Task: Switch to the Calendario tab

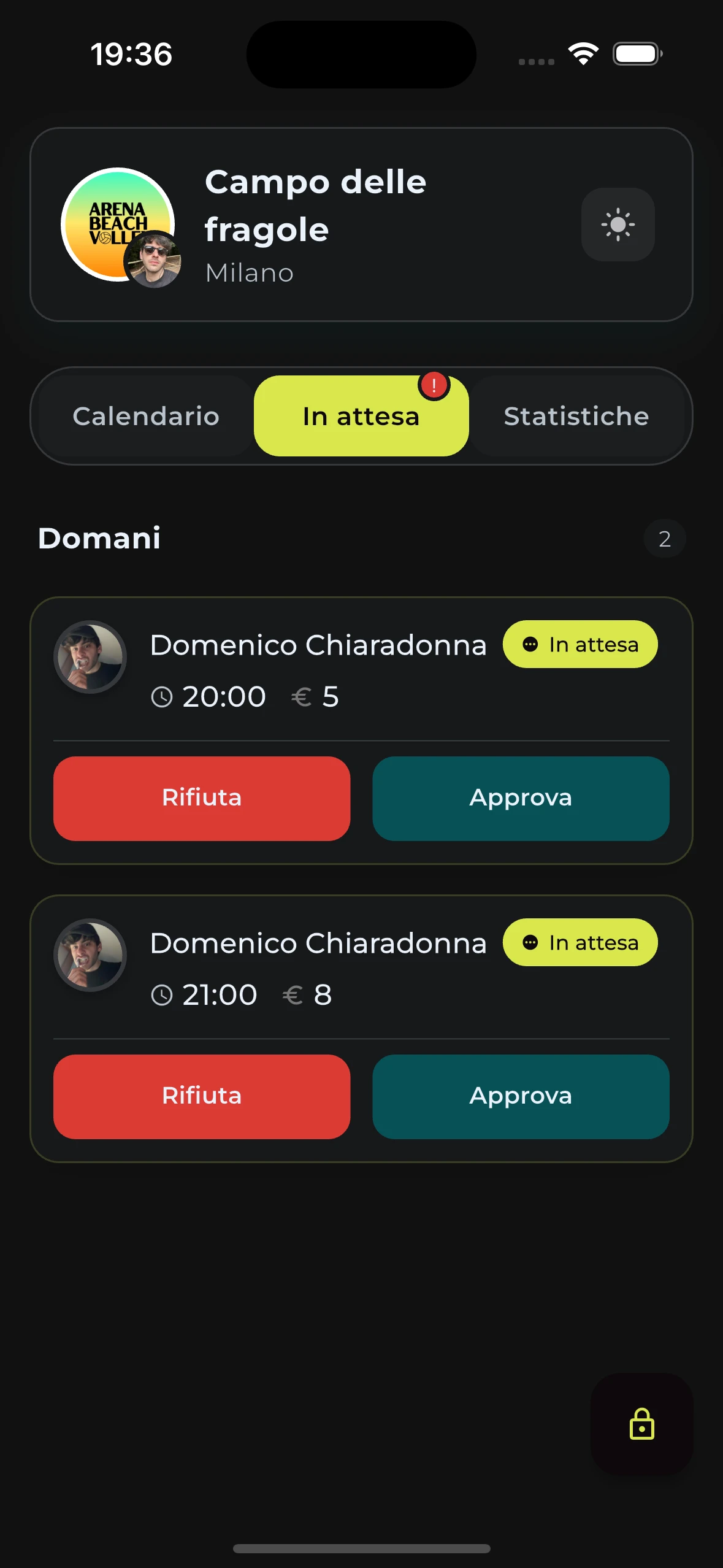Action: [x=145, y=416]
